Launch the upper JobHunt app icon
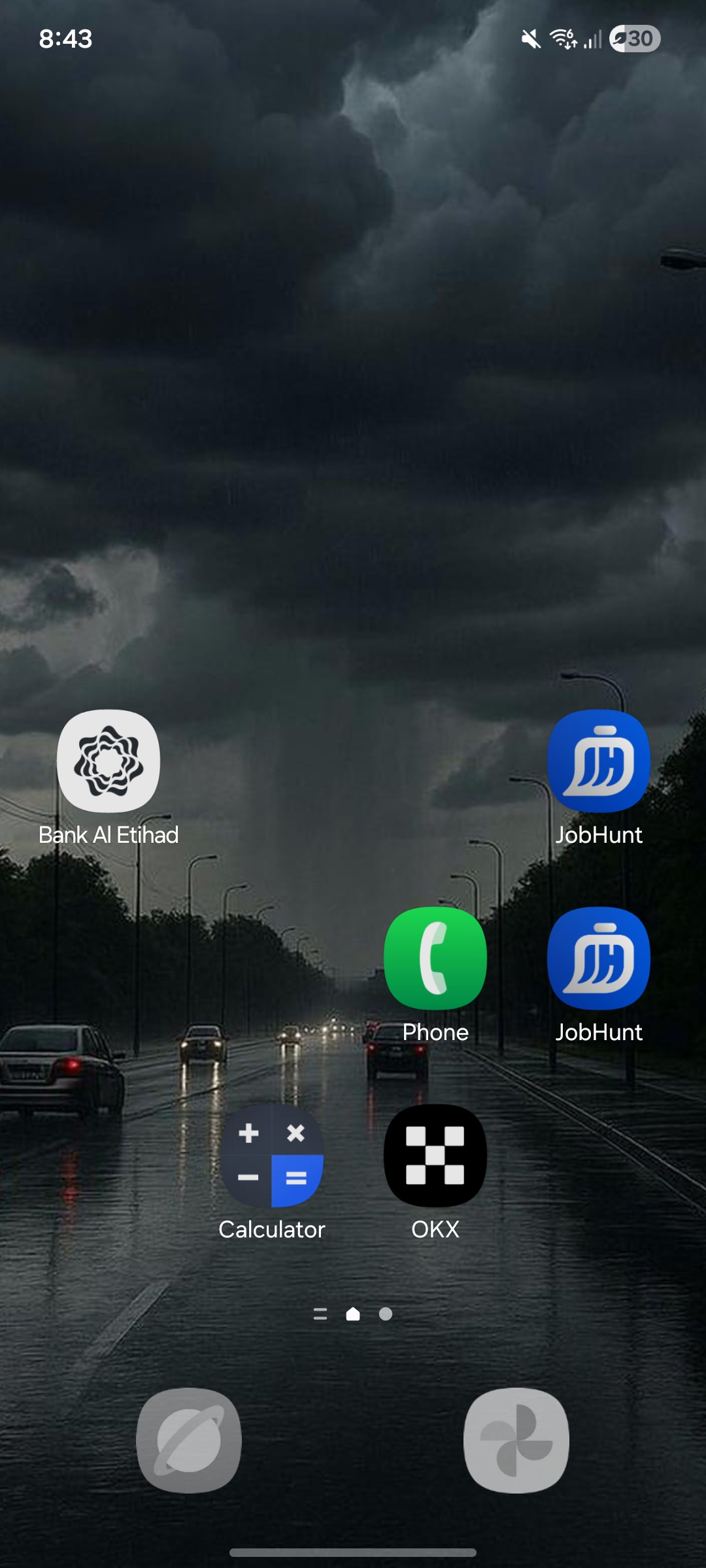 [x=598, y=761]
